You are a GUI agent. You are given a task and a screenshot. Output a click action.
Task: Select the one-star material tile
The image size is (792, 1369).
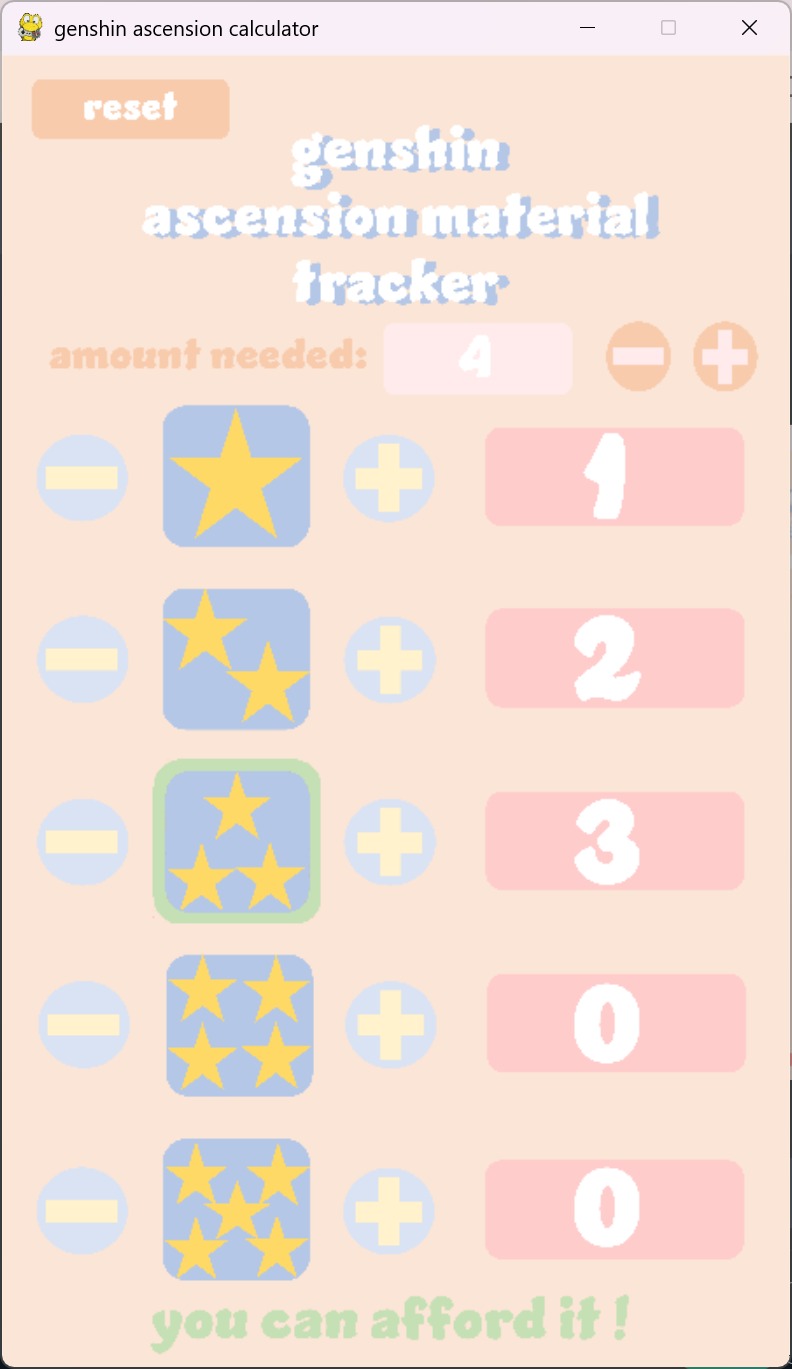[x=236, y=476]
